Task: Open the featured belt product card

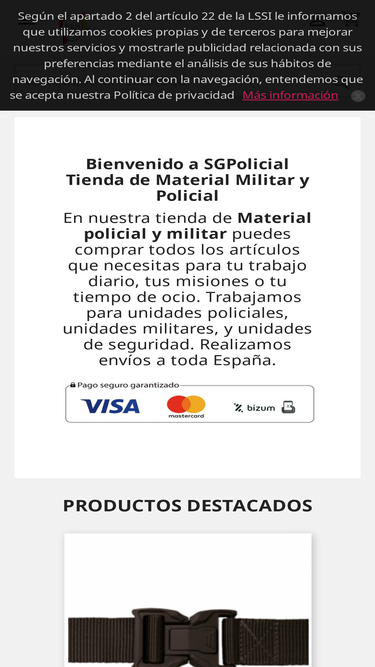Action: (x=188, y=600)
